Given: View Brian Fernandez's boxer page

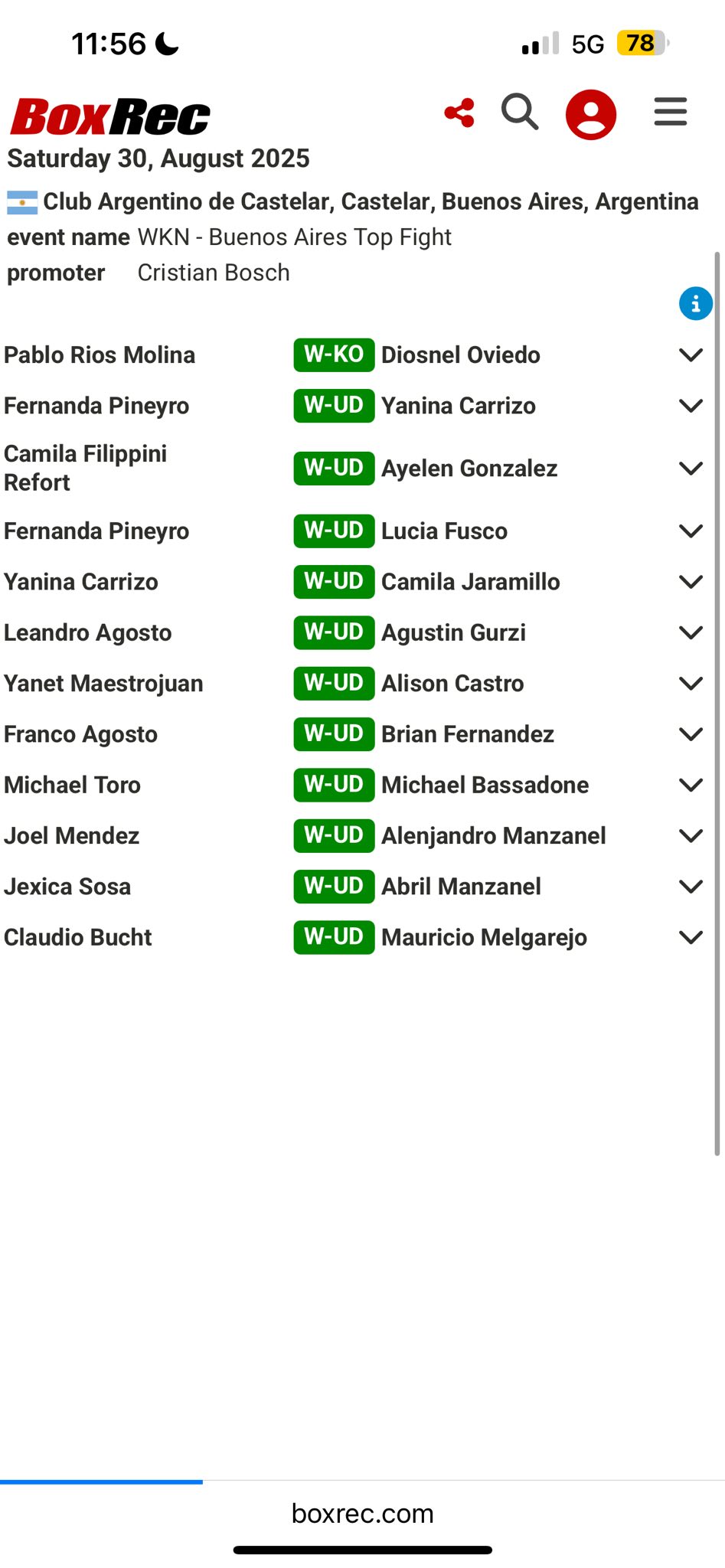Looking at the screenshot, I should (x=467, y=734).
